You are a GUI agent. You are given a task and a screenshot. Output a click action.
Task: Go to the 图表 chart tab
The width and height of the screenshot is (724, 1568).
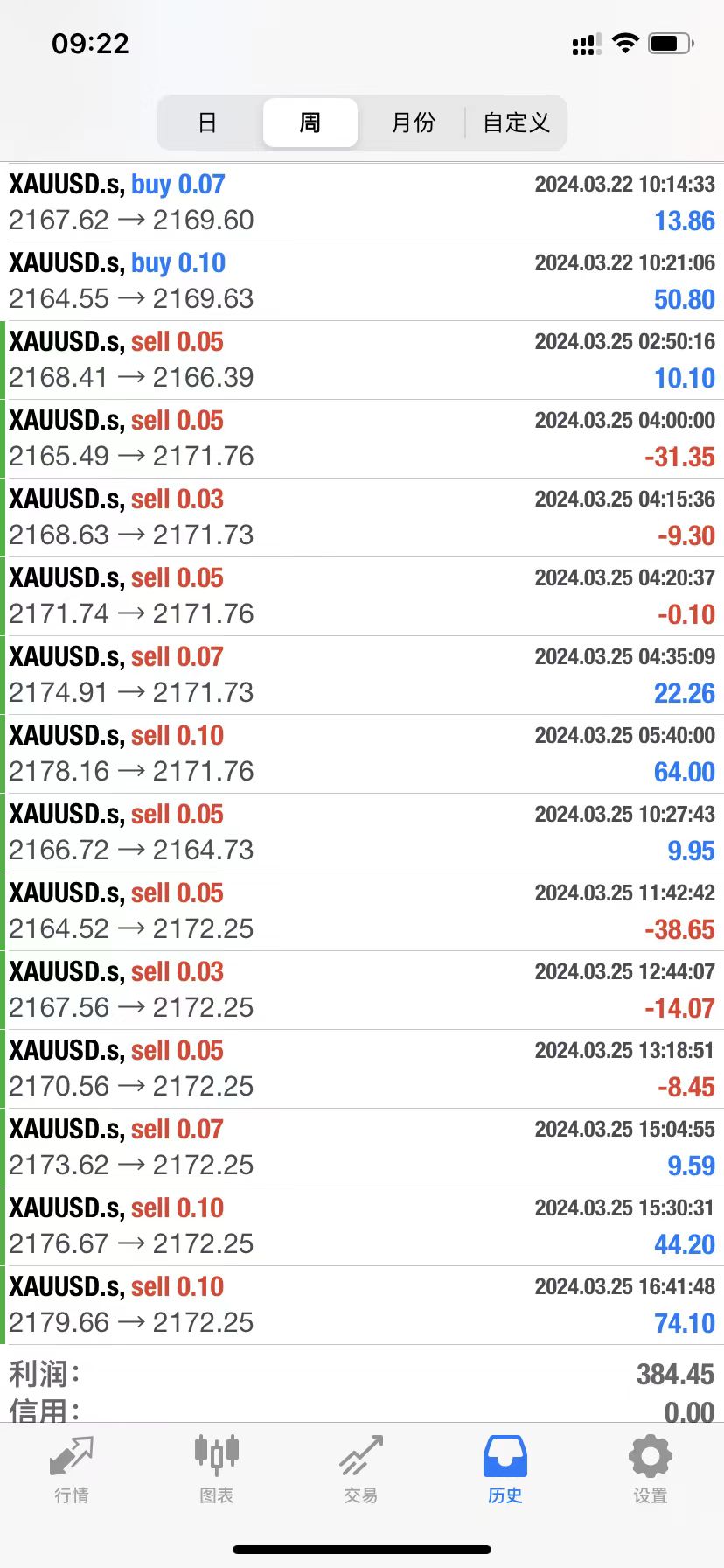tap(216, 1470)
